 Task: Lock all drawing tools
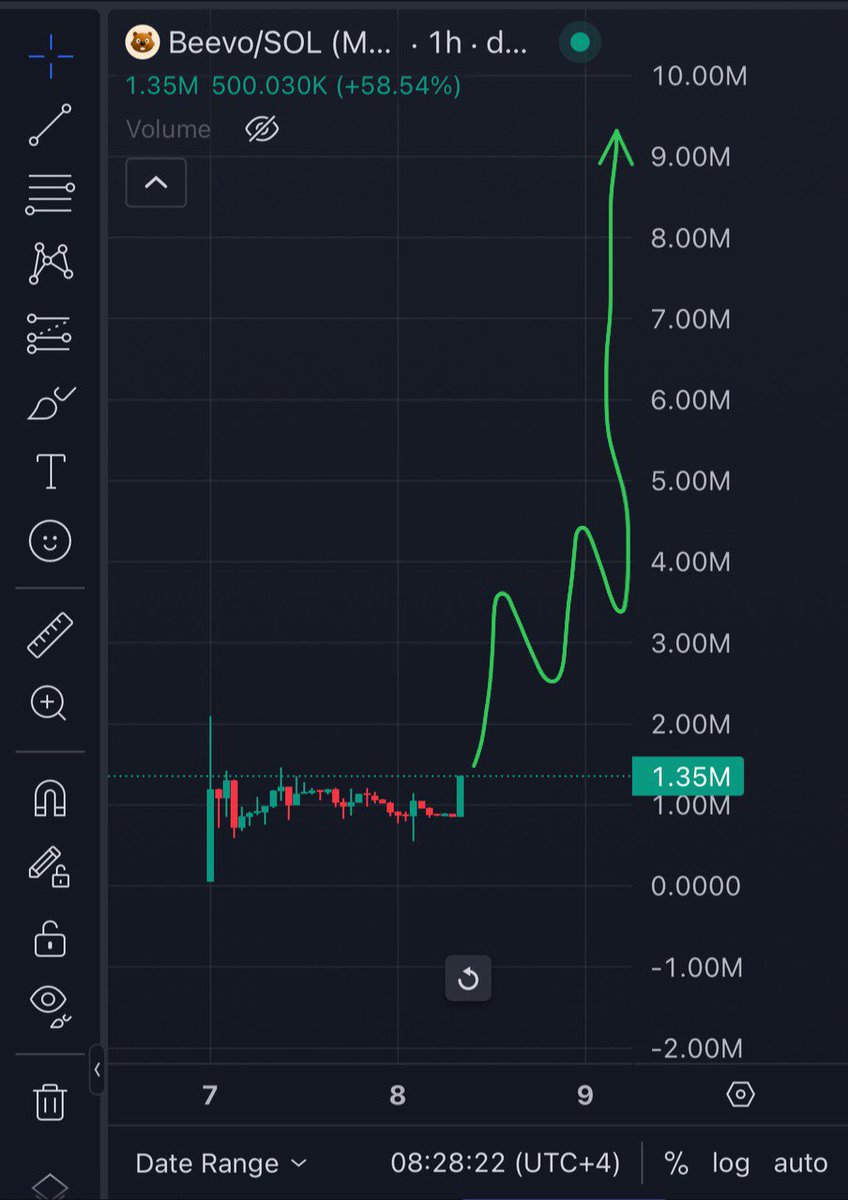50,938
